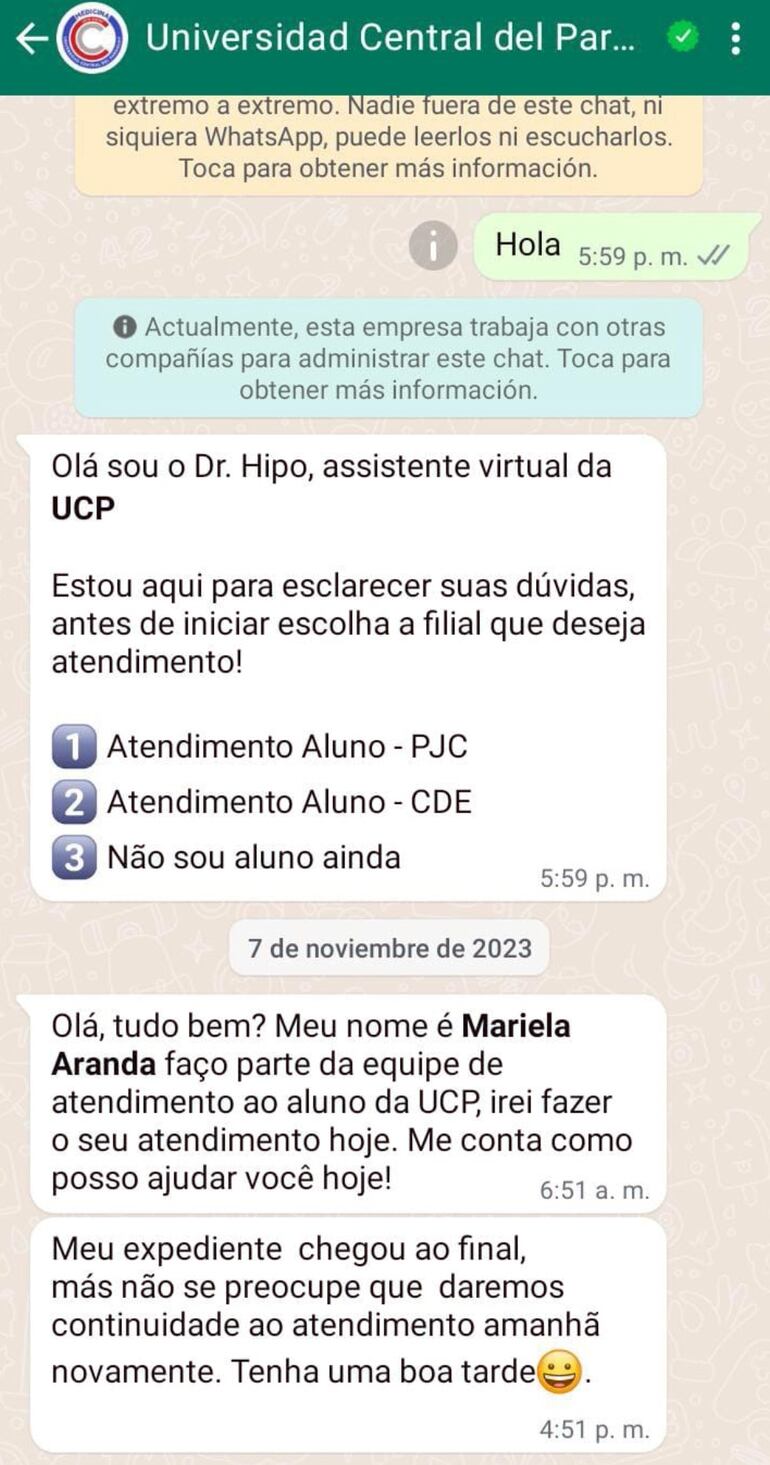This screenshot has width=770, height=1465.
Task: Open the three-dot overflow menu
Action: click(x=735, y=40)
